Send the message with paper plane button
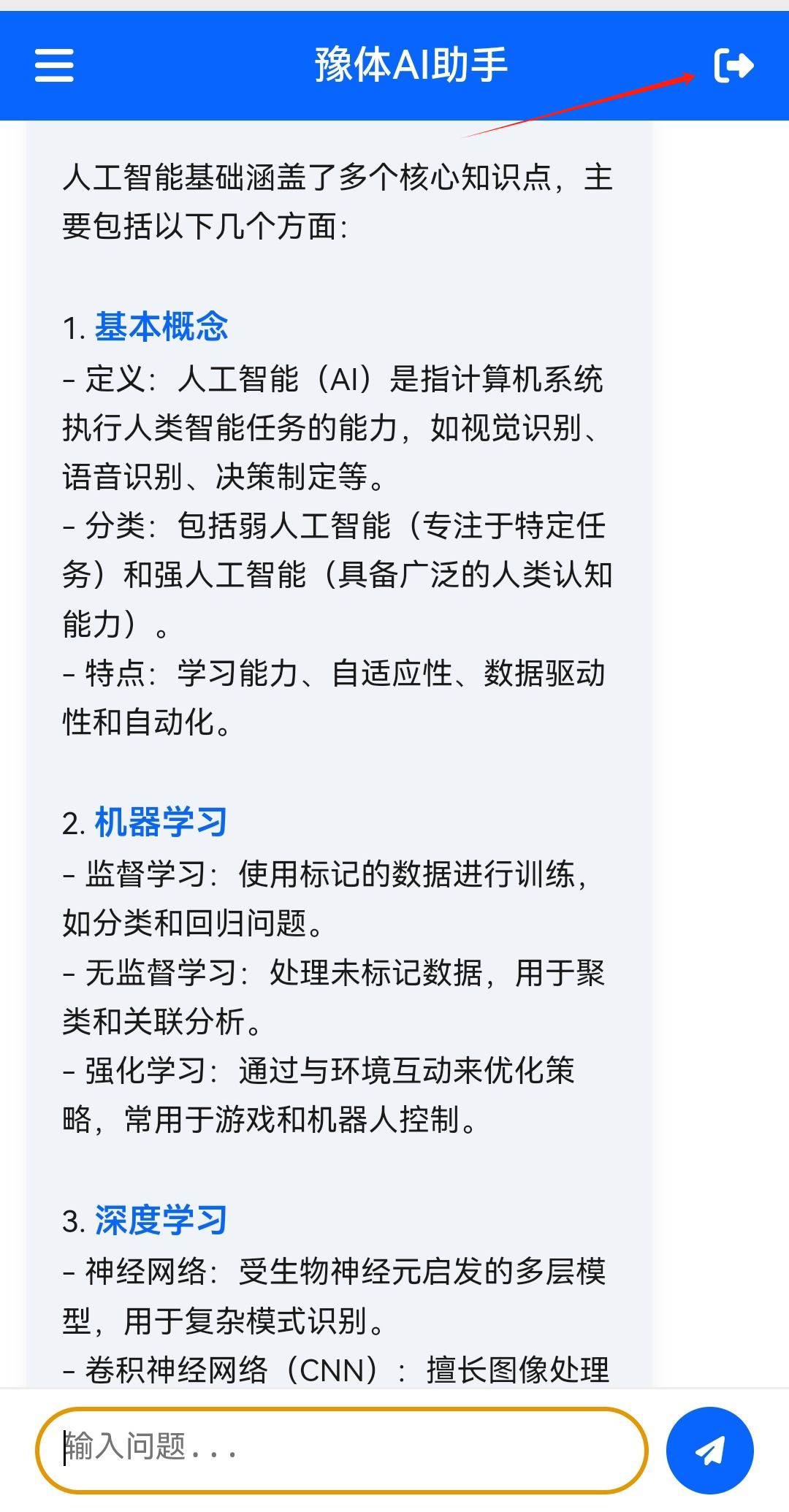 point(709,1450)
